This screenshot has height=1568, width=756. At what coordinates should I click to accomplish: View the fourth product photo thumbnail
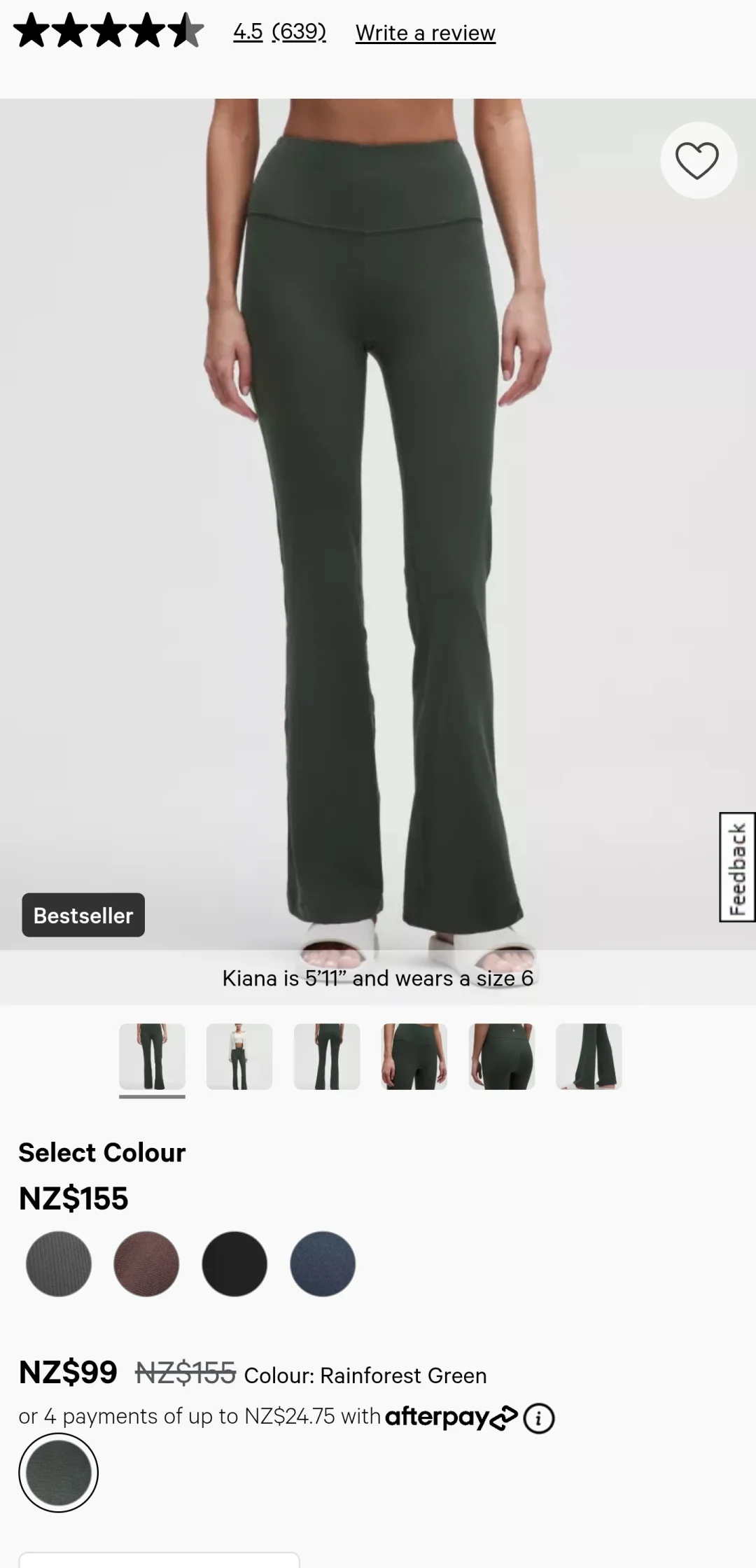click(414, 1056)
